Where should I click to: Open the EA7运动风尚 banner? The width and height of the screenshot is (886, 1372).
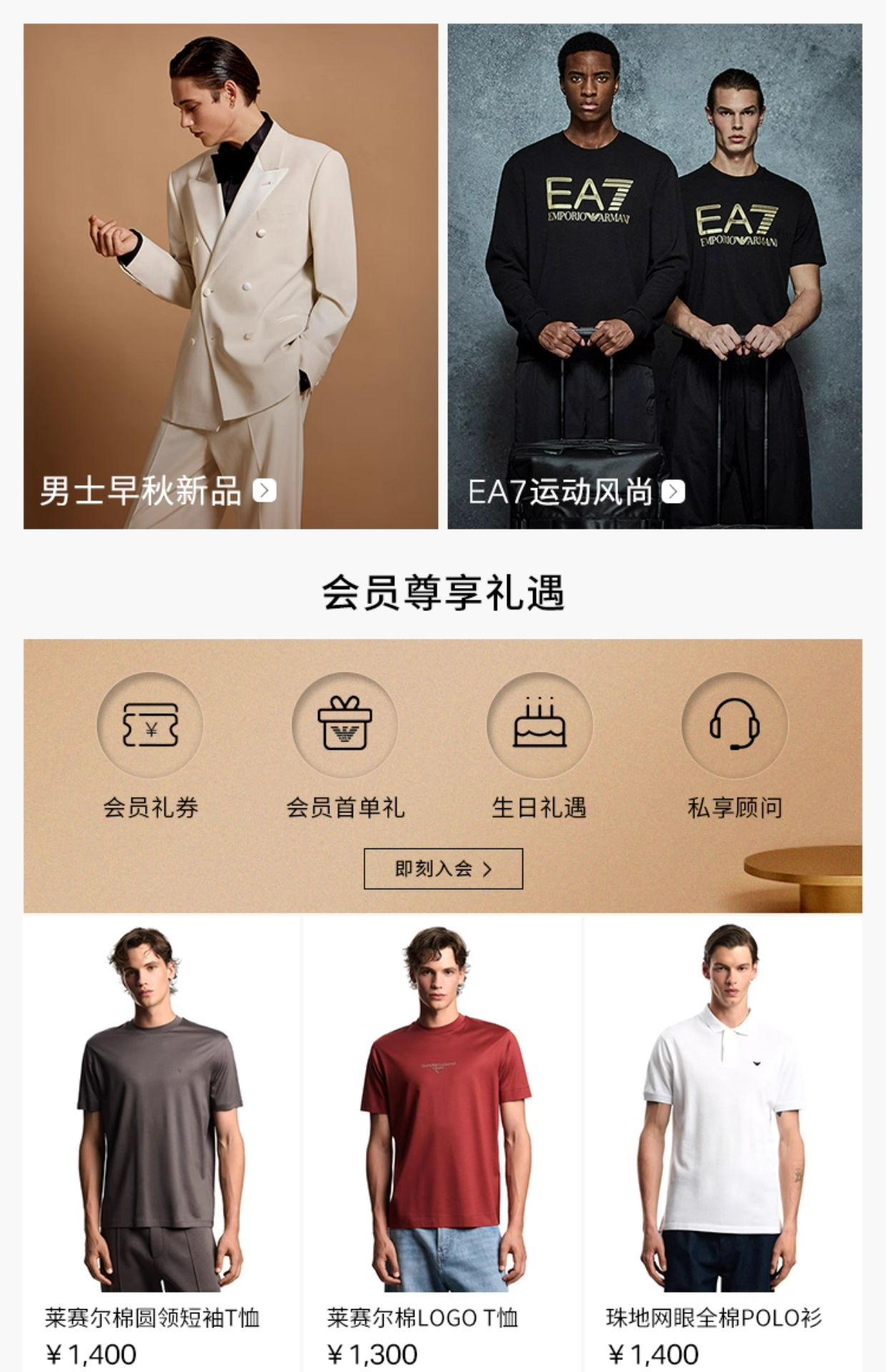click(x=654, y=276)
